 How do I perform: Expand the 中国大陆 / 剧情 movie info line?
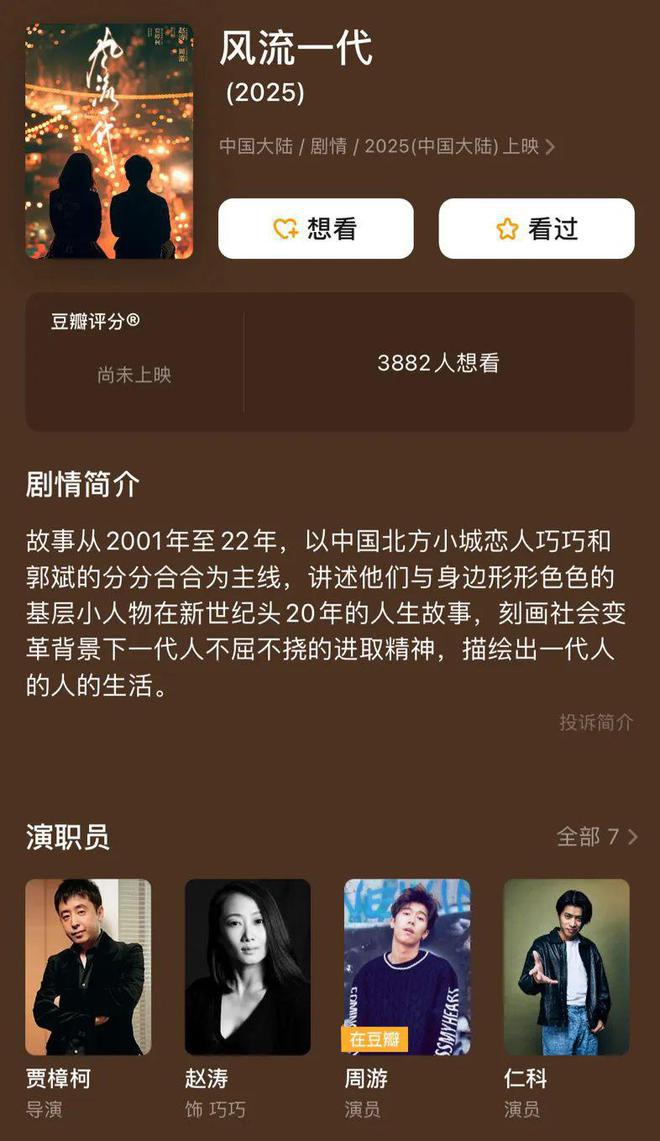(387, 146)
